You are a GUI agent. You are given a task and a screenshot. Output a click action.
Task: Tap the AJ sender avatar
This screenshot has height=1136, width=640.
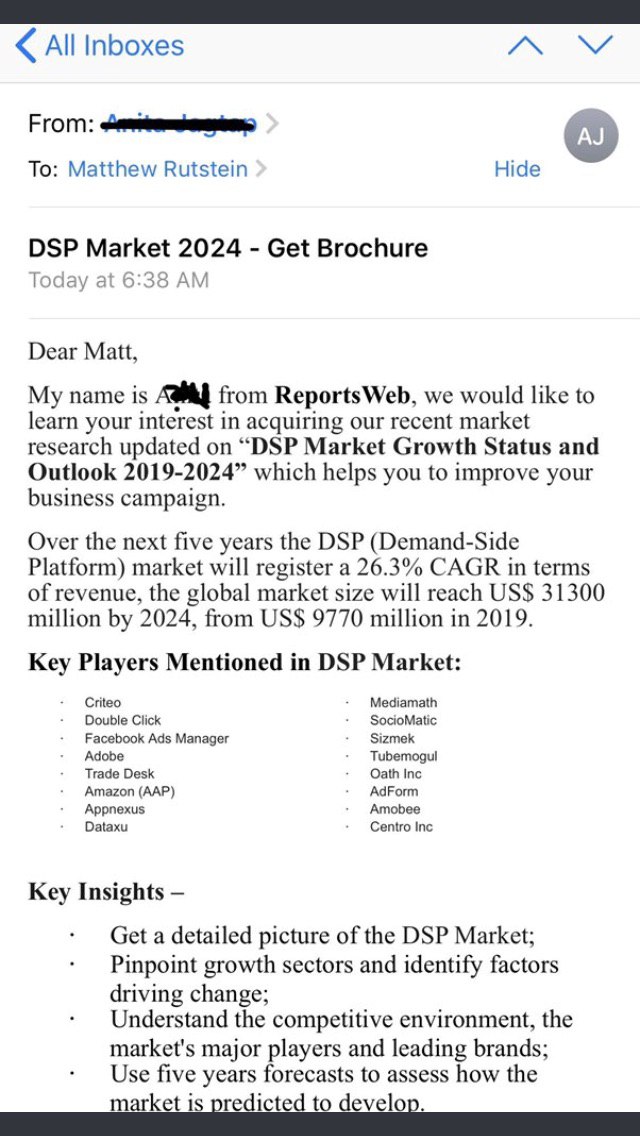coord(591,136)
